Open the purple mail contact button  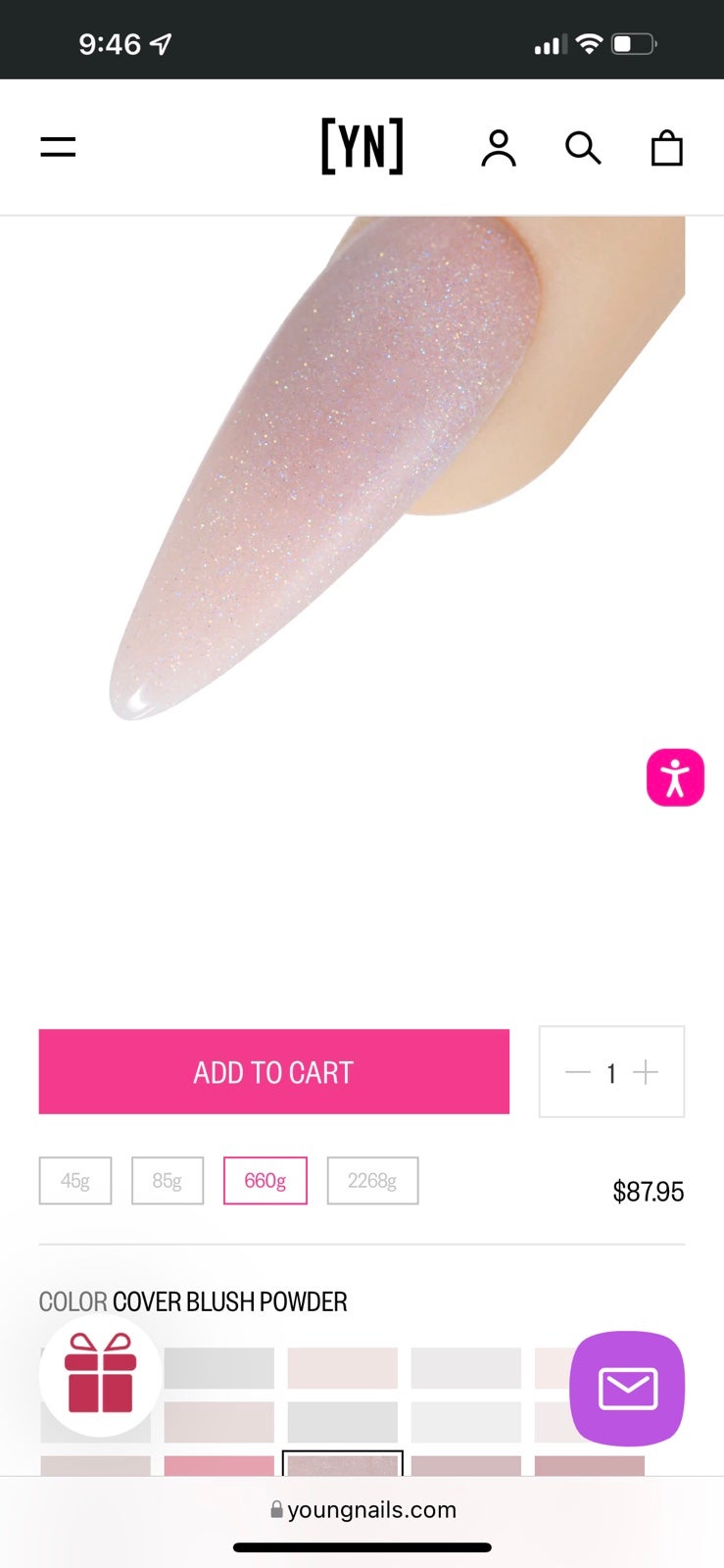(x=627, y=1388)
